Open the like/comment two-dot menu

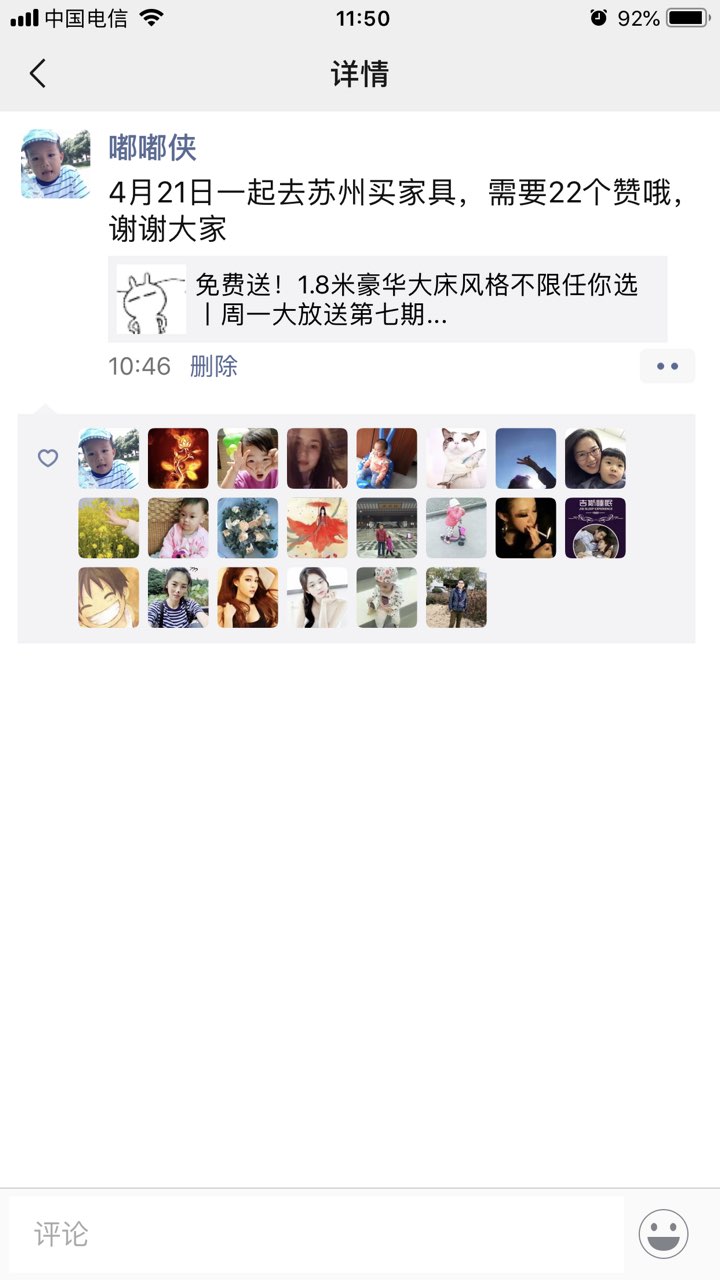pos(667,366)
